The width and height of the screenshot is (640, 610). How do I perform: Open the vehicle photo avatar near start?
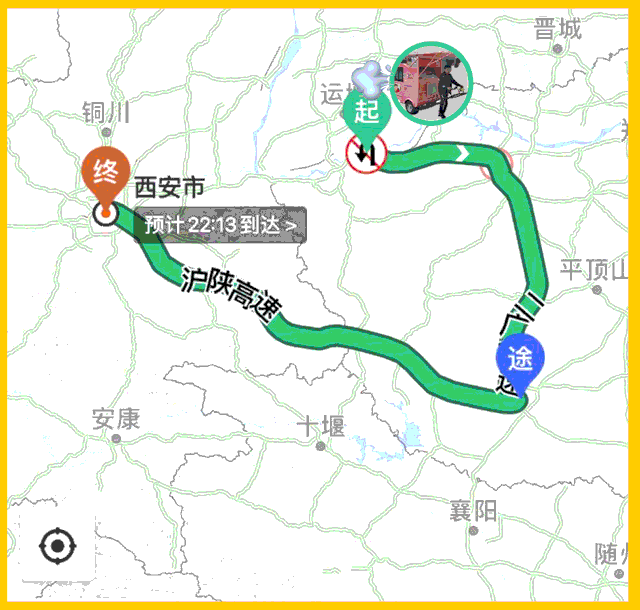pos(430,83)
